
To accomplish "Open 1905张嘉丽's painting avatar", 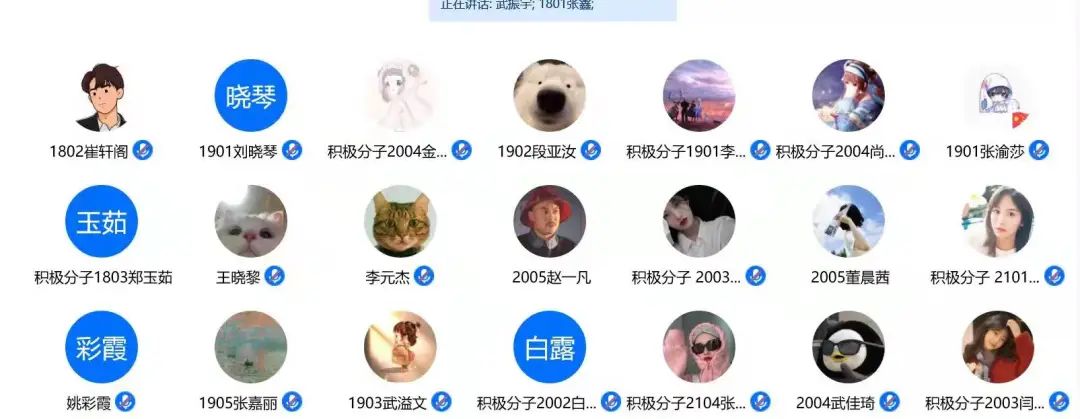I will [x=251, y=348].
